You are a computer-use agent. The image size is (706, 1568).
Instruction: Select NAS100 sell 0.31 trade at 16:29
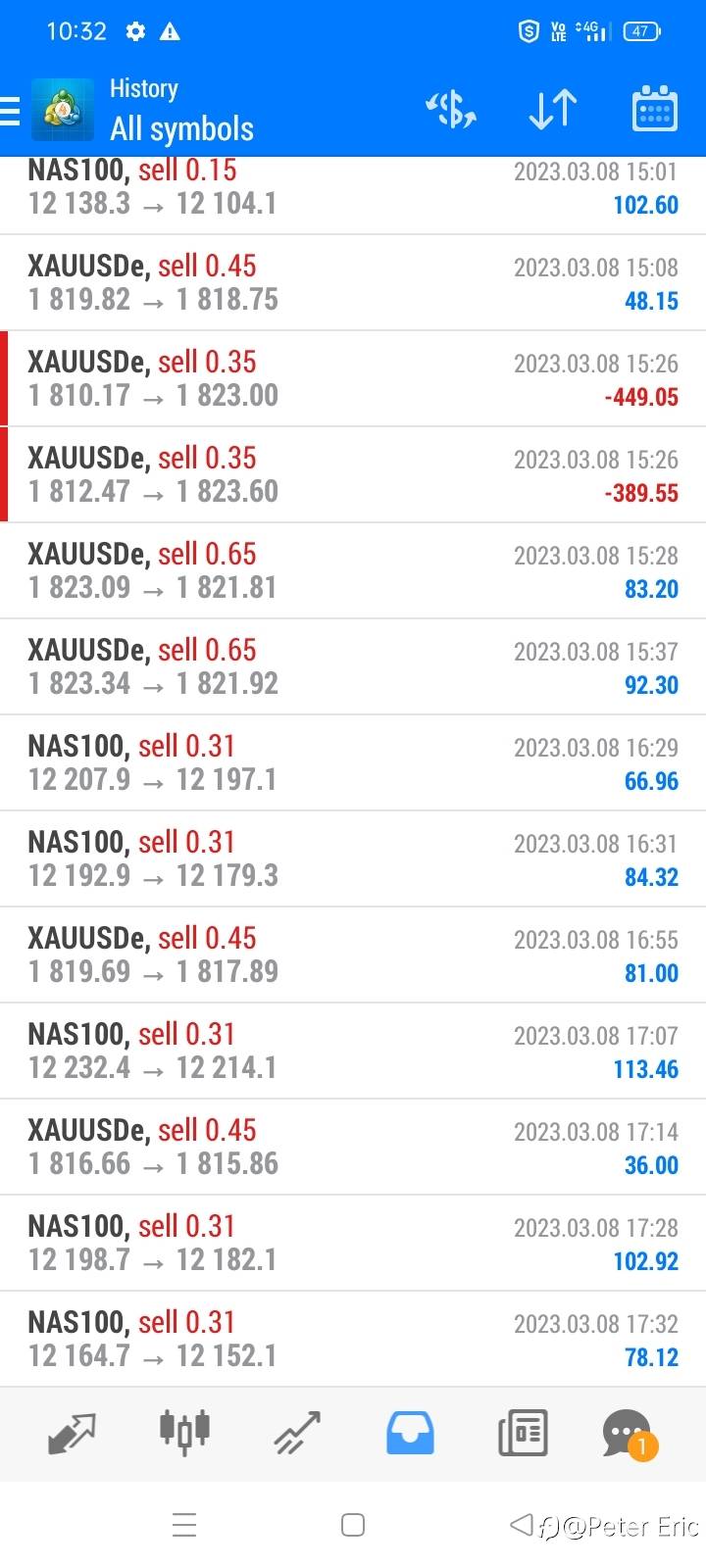pos(353,763)
